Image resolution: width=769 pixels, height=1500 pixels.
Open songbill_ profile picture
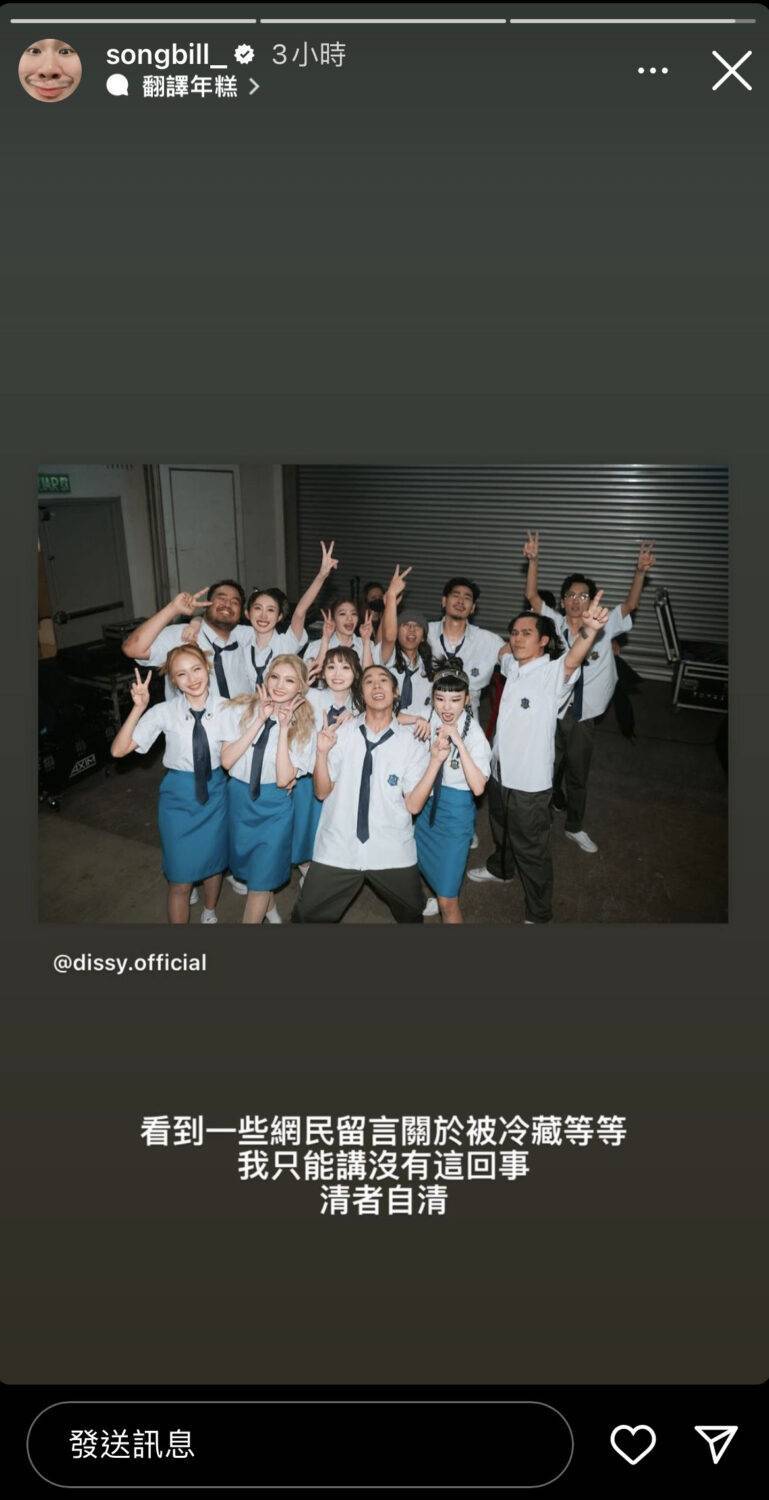(50, 70)
